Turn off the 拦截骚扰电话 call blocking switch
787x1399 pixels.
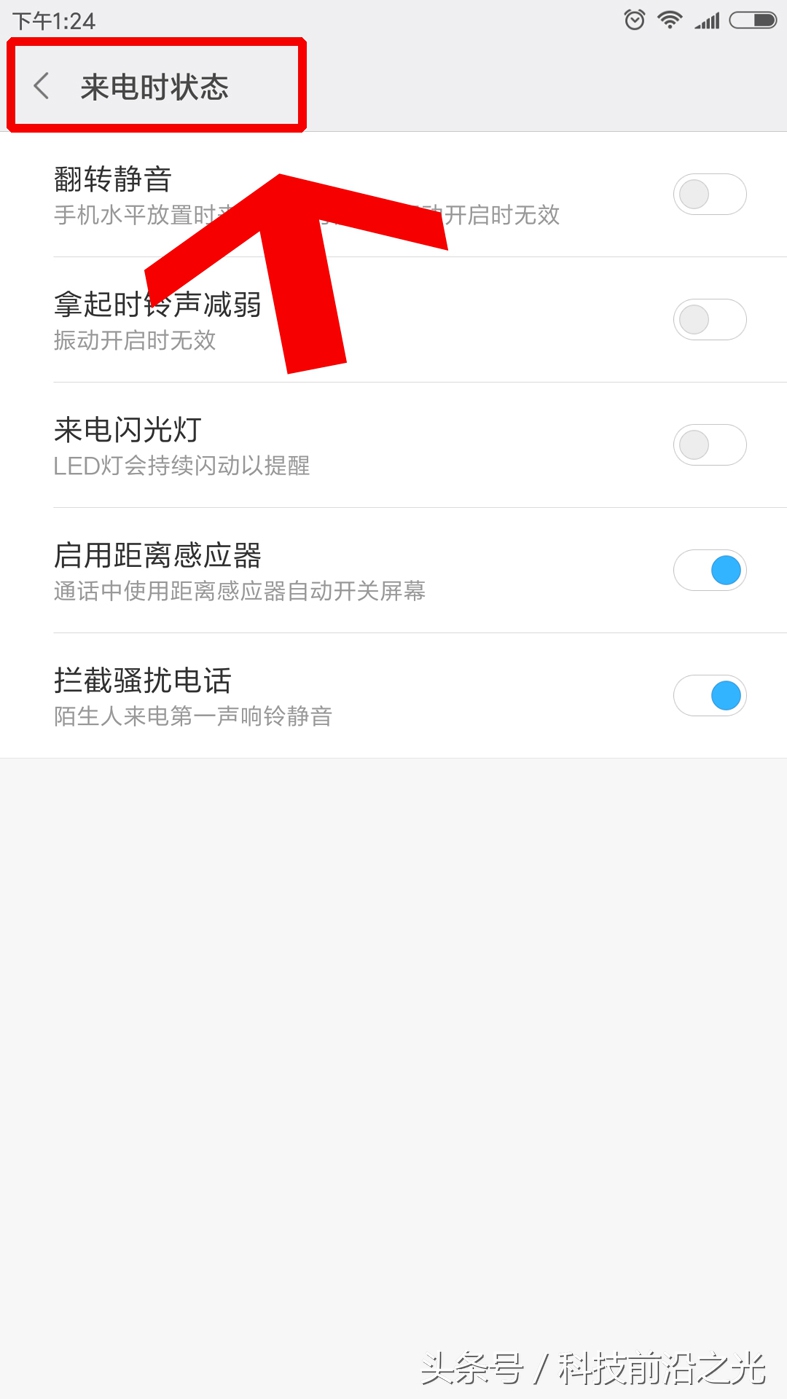coord(710,695)
